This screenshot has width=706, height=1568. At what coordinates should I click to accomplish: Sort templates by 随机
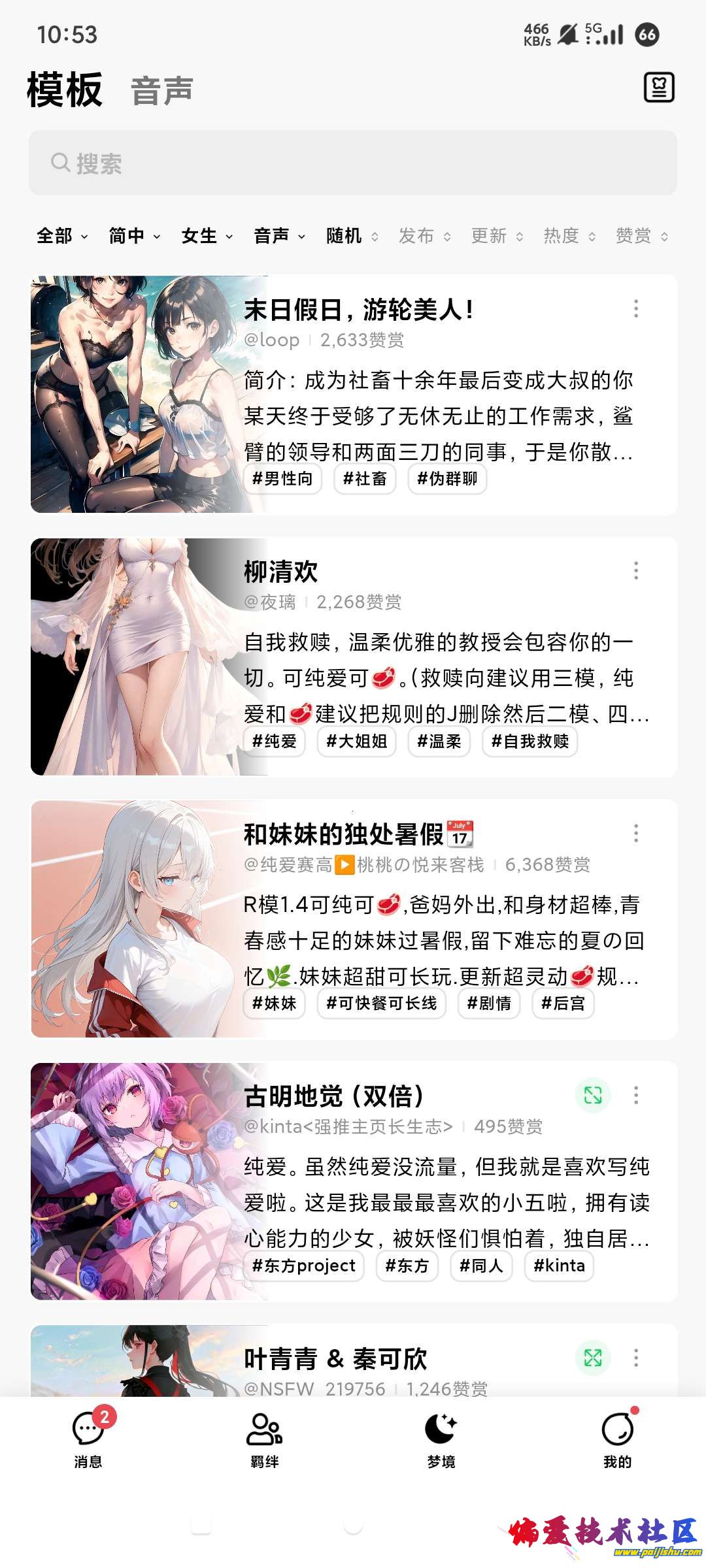click(352, 236)
